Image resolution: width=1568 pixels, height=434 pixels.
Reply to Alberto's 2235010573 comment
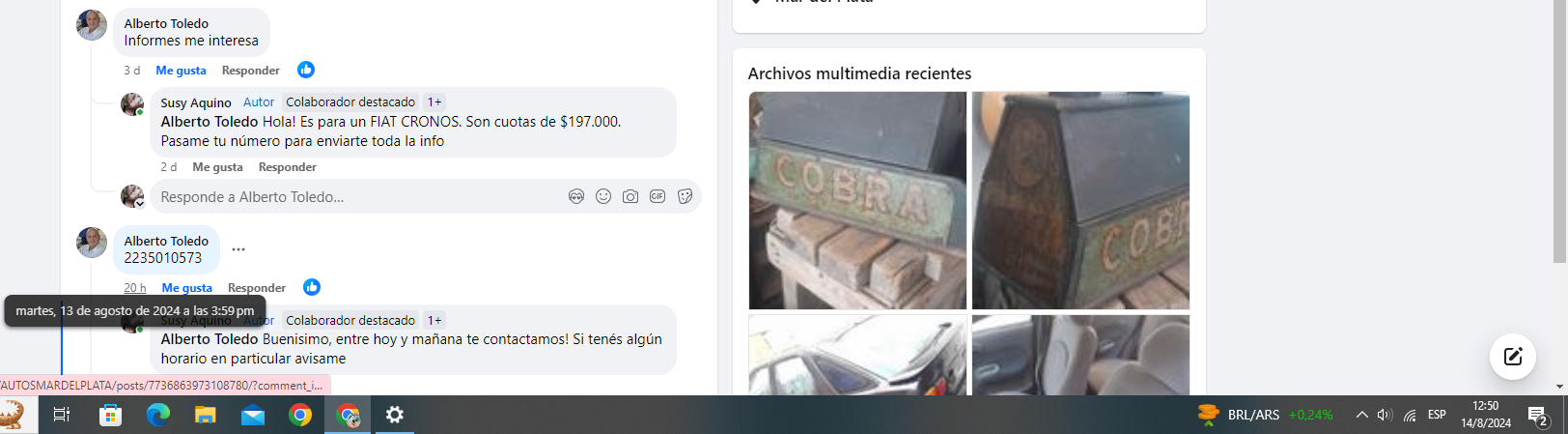256,288
